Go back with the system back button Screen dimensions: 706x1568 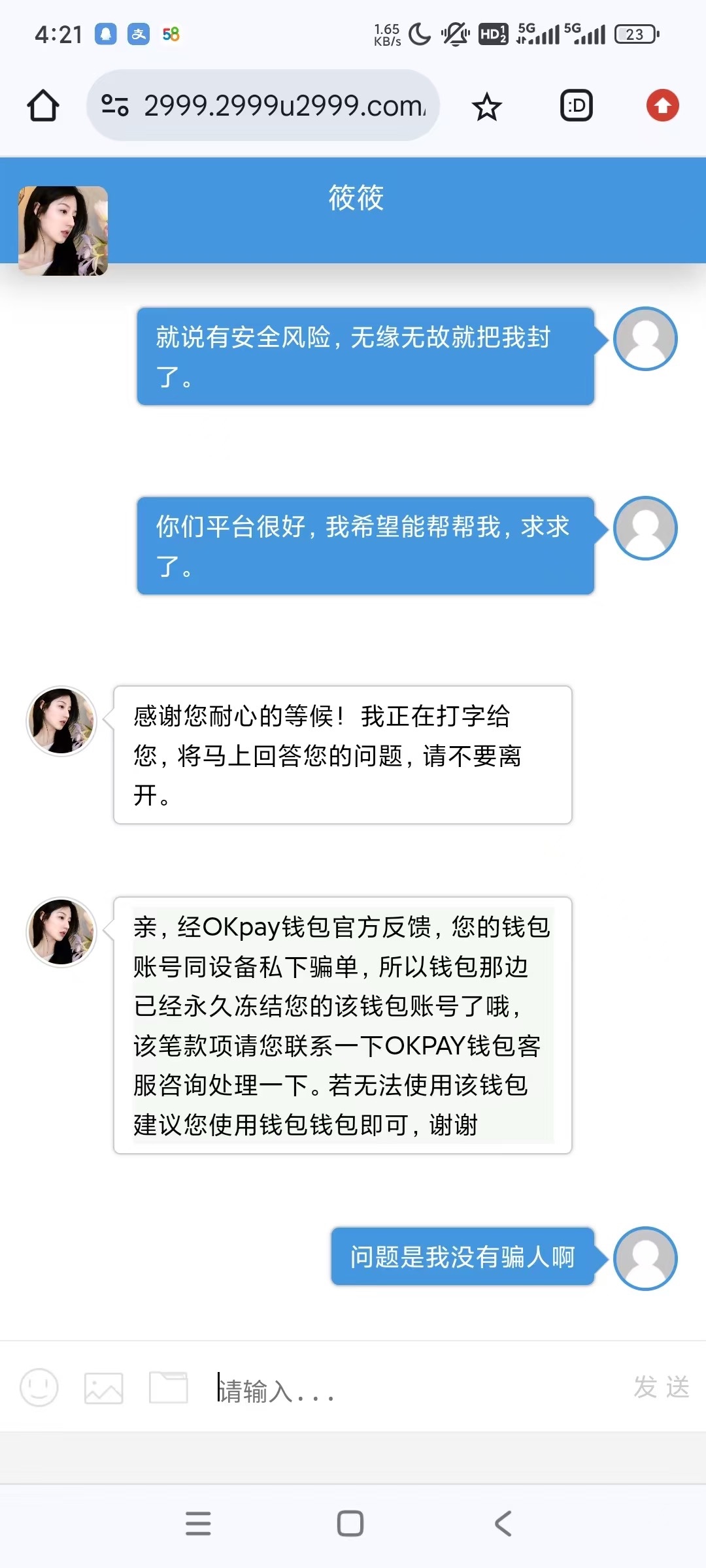pos(503,1523)
